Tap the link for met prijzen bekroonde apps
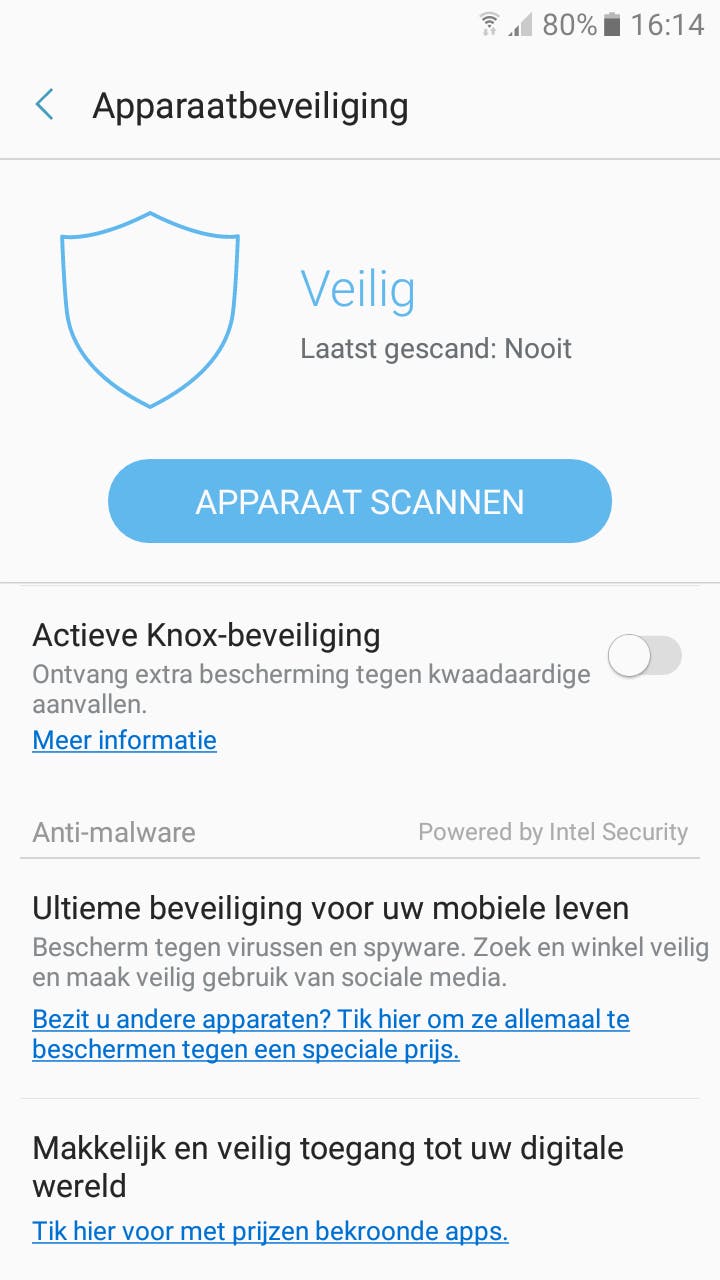 click(x=270, y=1230)
